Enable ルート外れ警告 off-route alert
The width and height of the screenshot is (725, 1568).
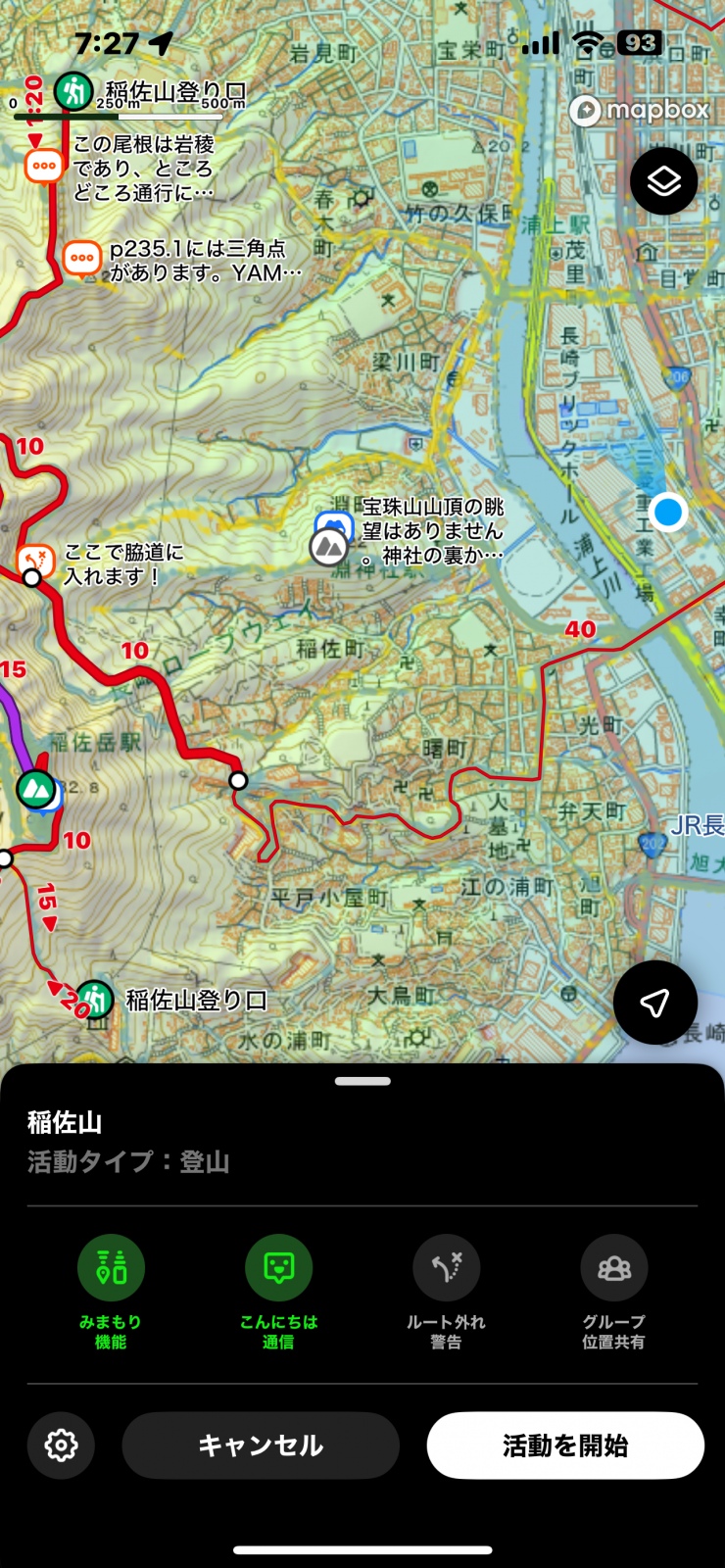(446, 1268)
